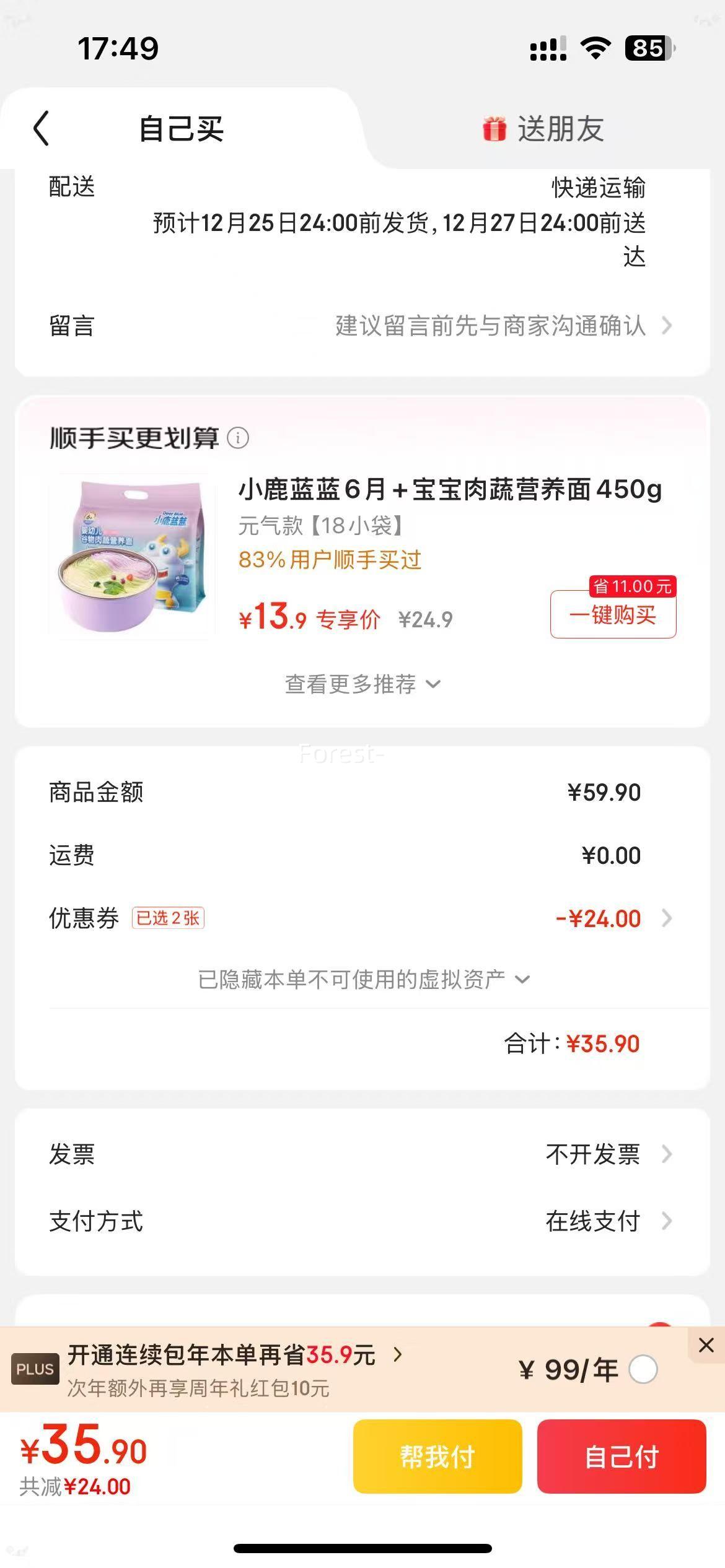725x1568 pixels.
Task: Open the info icon beside 顺手买更划算
Action: 237,439
